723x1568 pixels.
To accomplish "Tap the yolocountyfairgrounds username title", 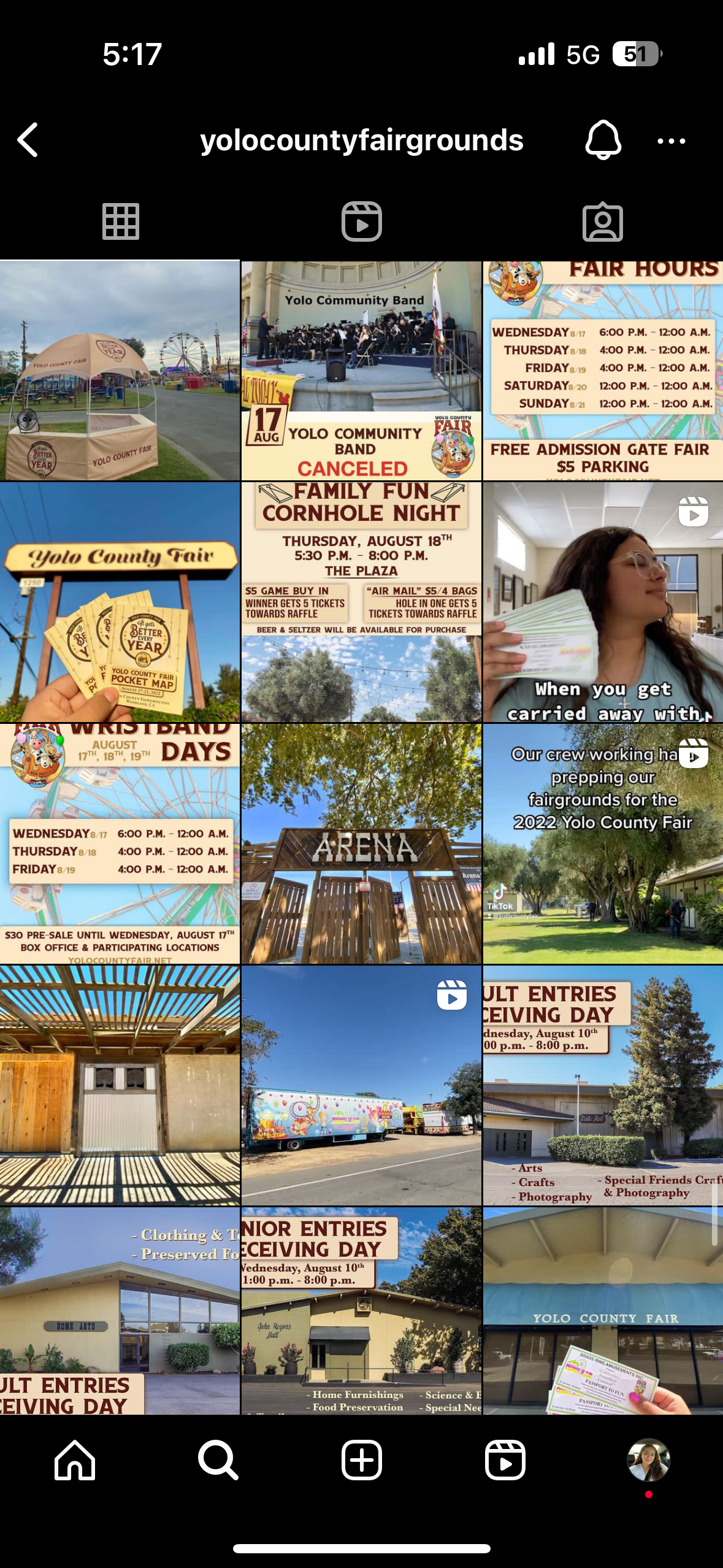I will pos(361,140).
